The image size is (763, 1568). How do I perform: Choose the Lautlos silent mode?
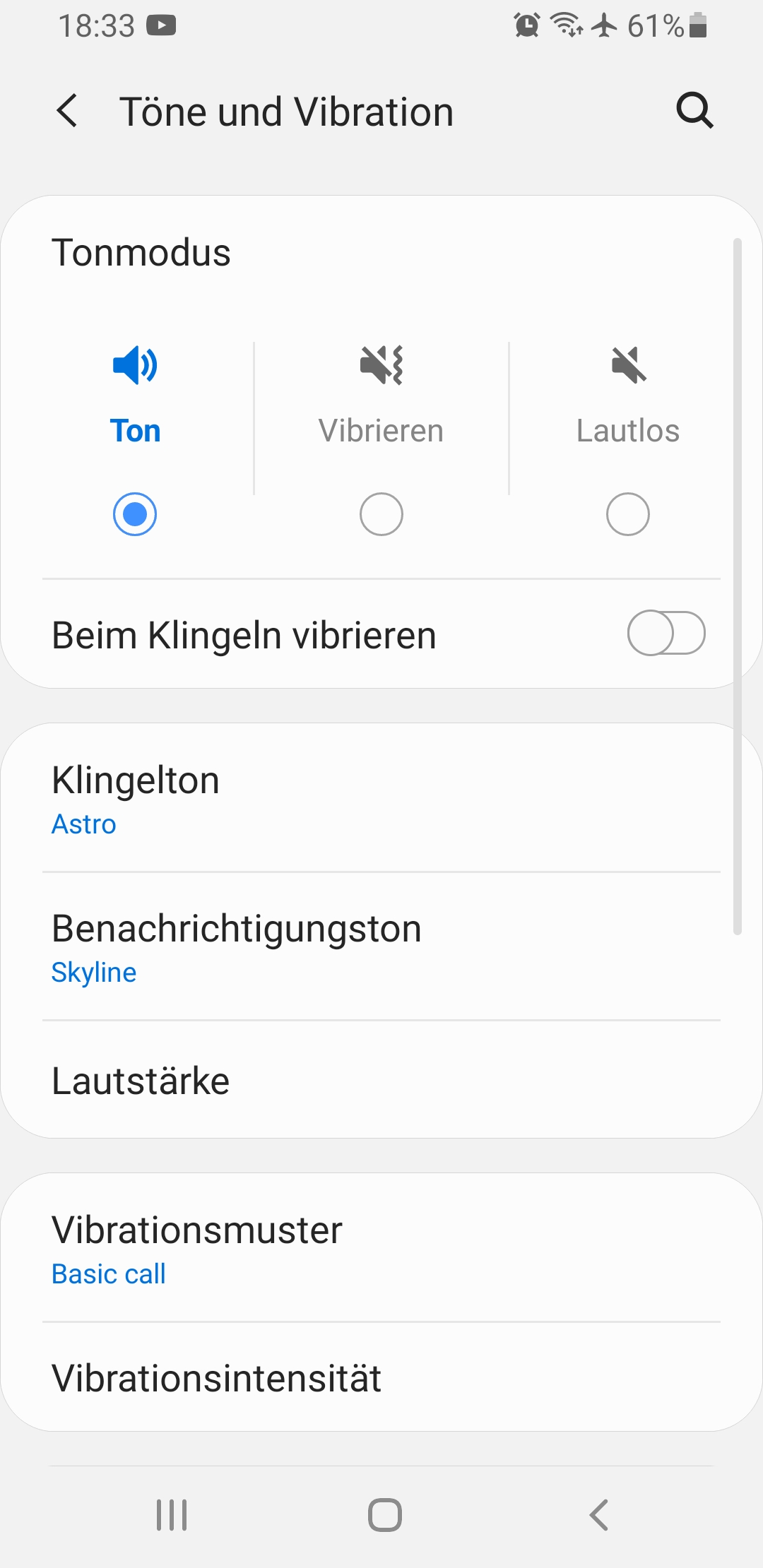pos(627,513)
